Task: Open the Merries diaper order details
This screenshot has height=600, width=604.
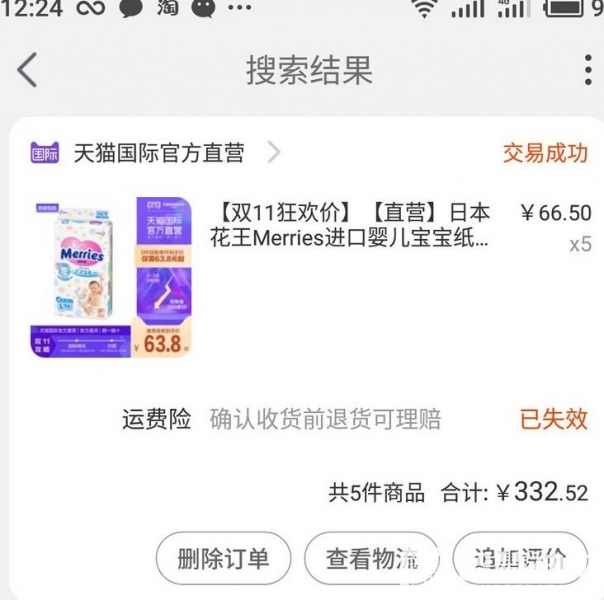Action: coord(350,226)
